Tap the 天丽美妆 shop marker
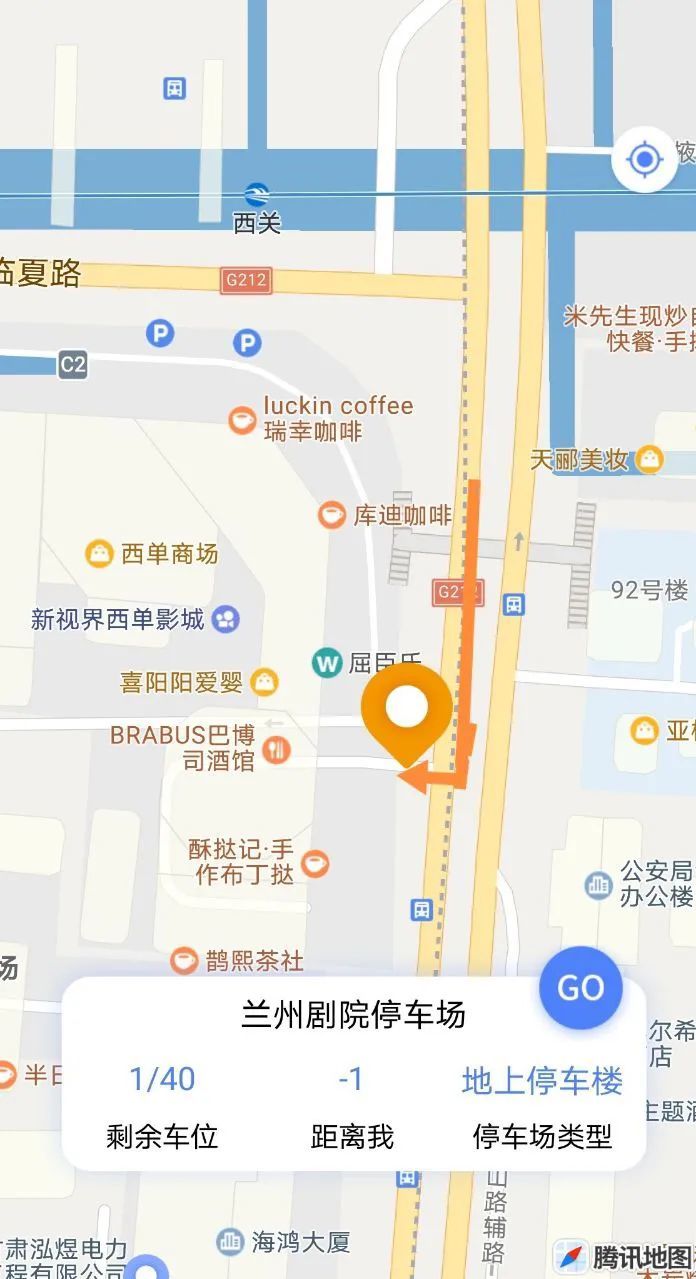696x1279 pixels. [650, 459]
